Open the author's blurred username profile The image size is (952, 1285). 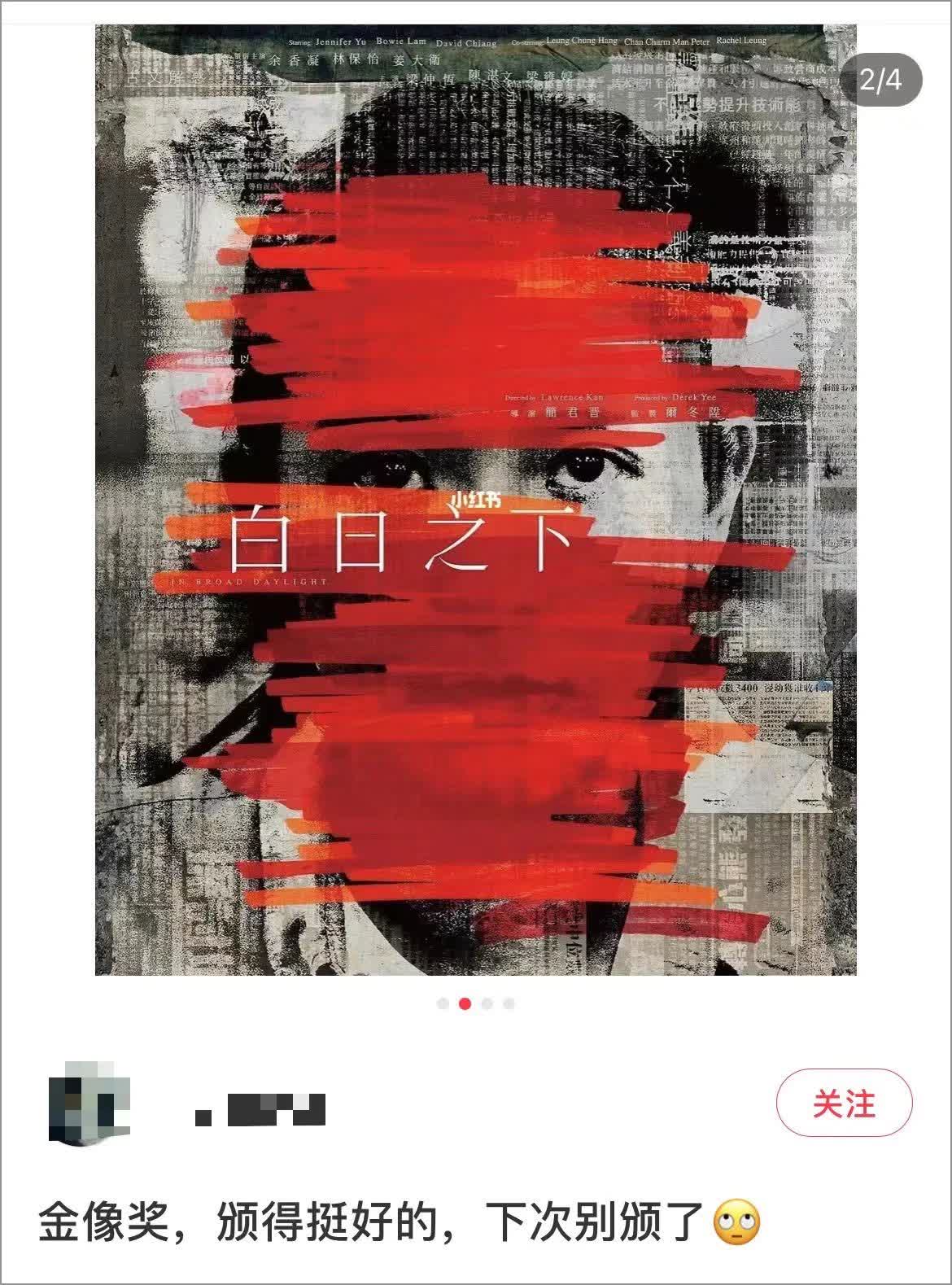pyautogui.click(x=260, y=1110)
